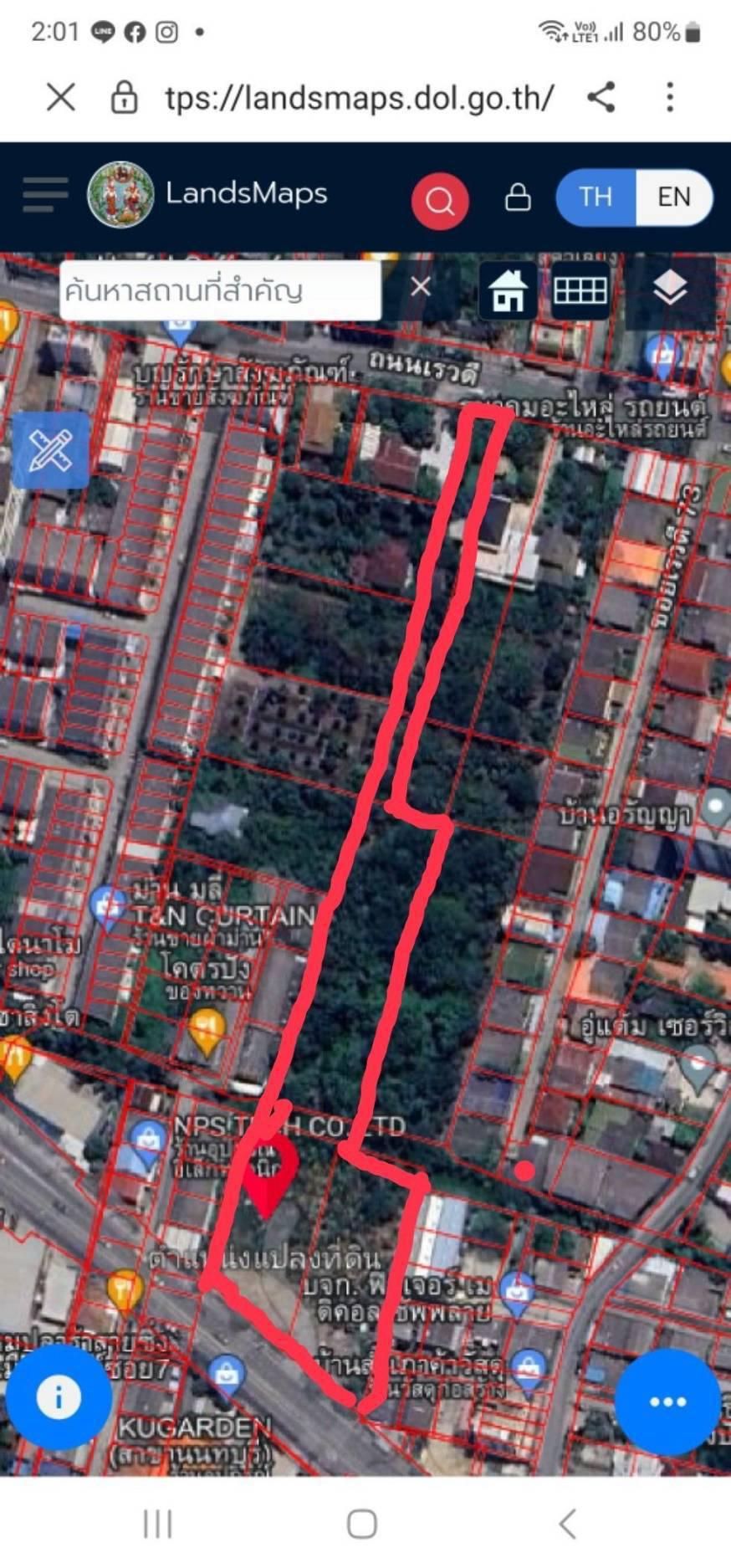Focus the important places search field
731x1568 pixels.
point(221,290)
